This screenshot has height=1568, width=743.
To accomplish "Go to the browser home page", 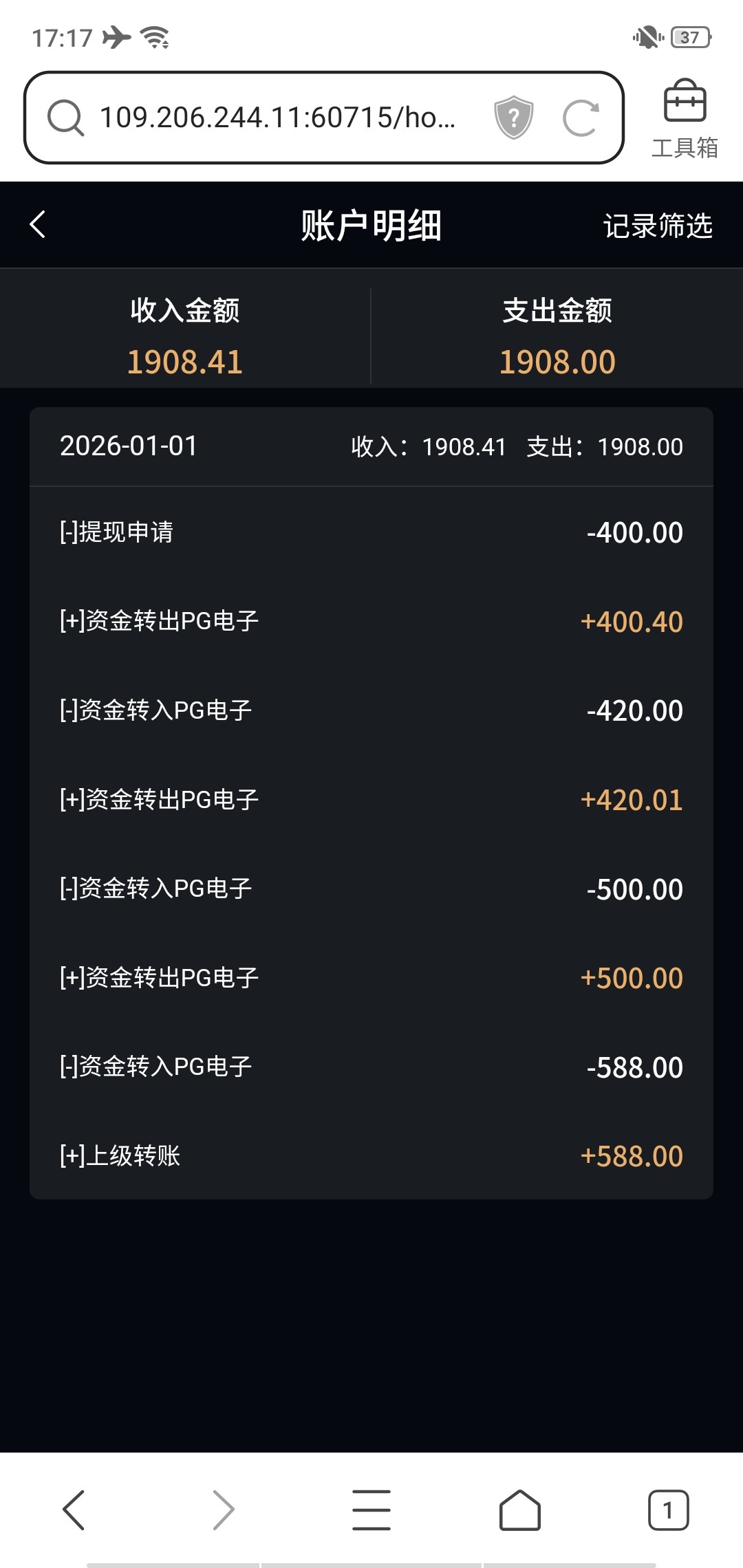I will [x=519, y=1510].
